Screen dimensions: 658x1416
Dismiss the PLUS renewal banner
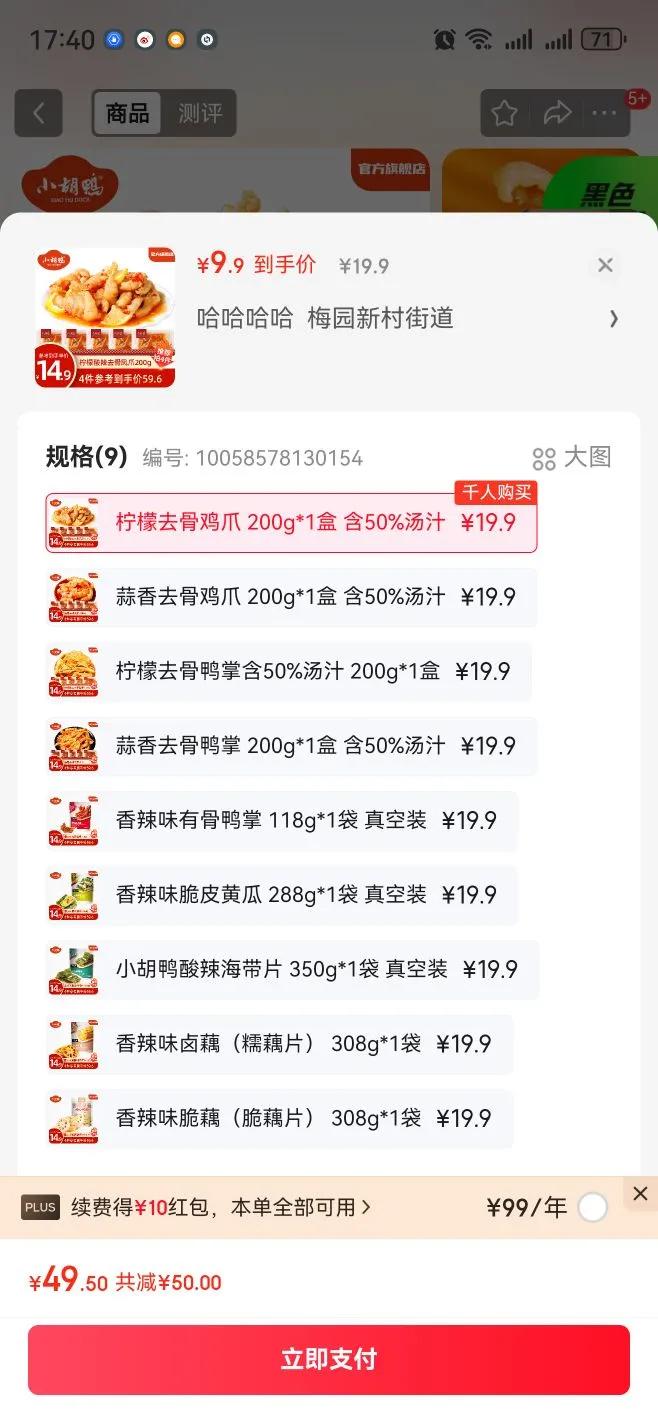[640, 1193]
